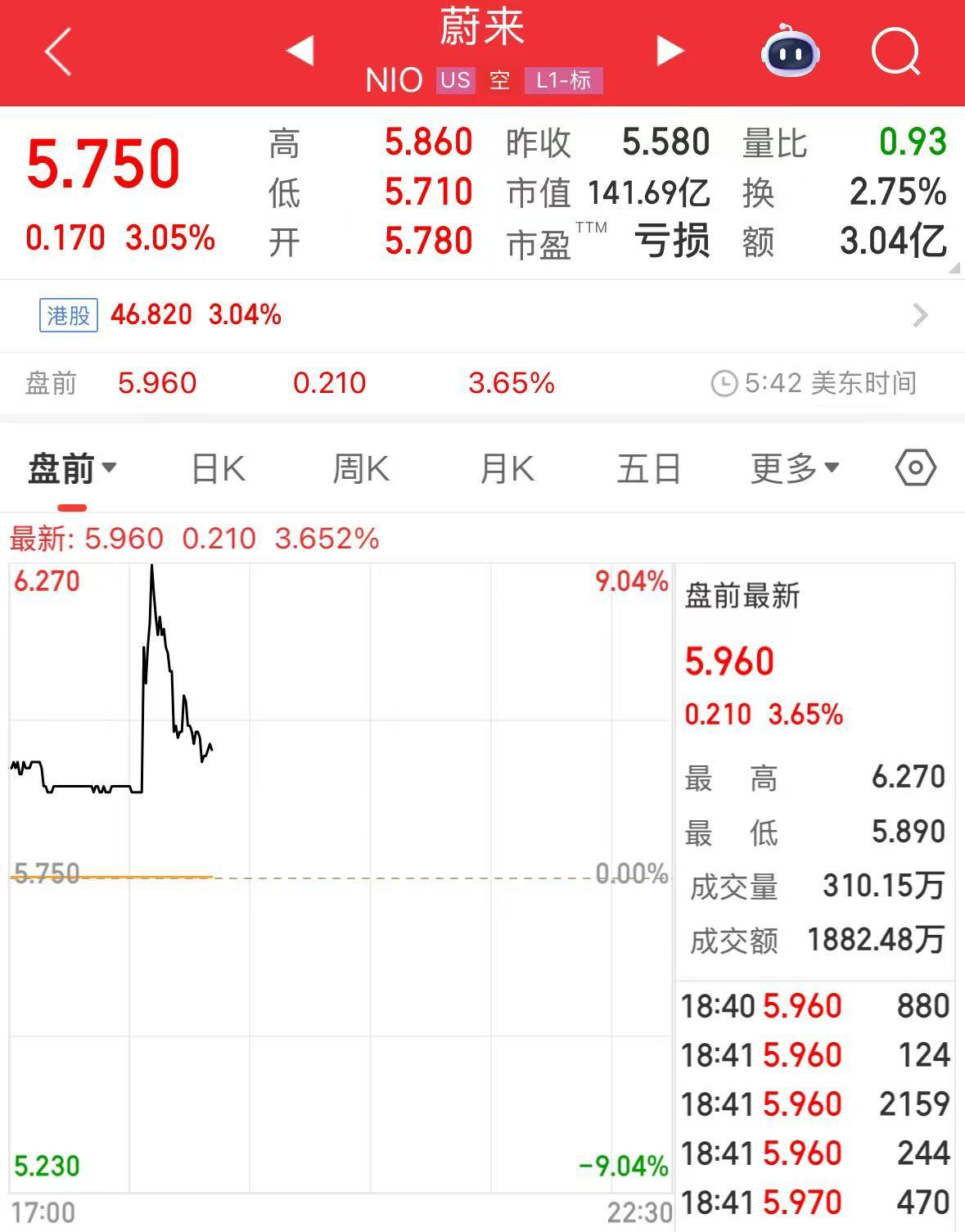The width and height of the screenshot is (965, 1232).
Task: Open the robot assistant icon
Action: click(x=790, y=52)
